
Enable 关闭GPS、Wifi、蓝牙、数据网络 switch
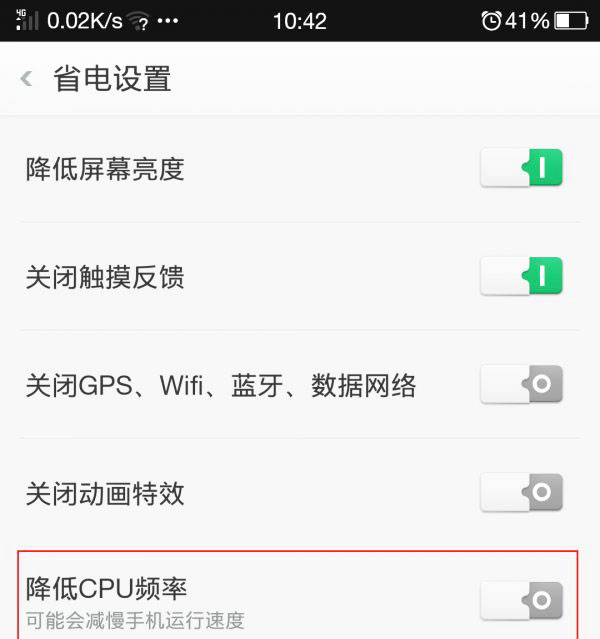pos(521,384)
